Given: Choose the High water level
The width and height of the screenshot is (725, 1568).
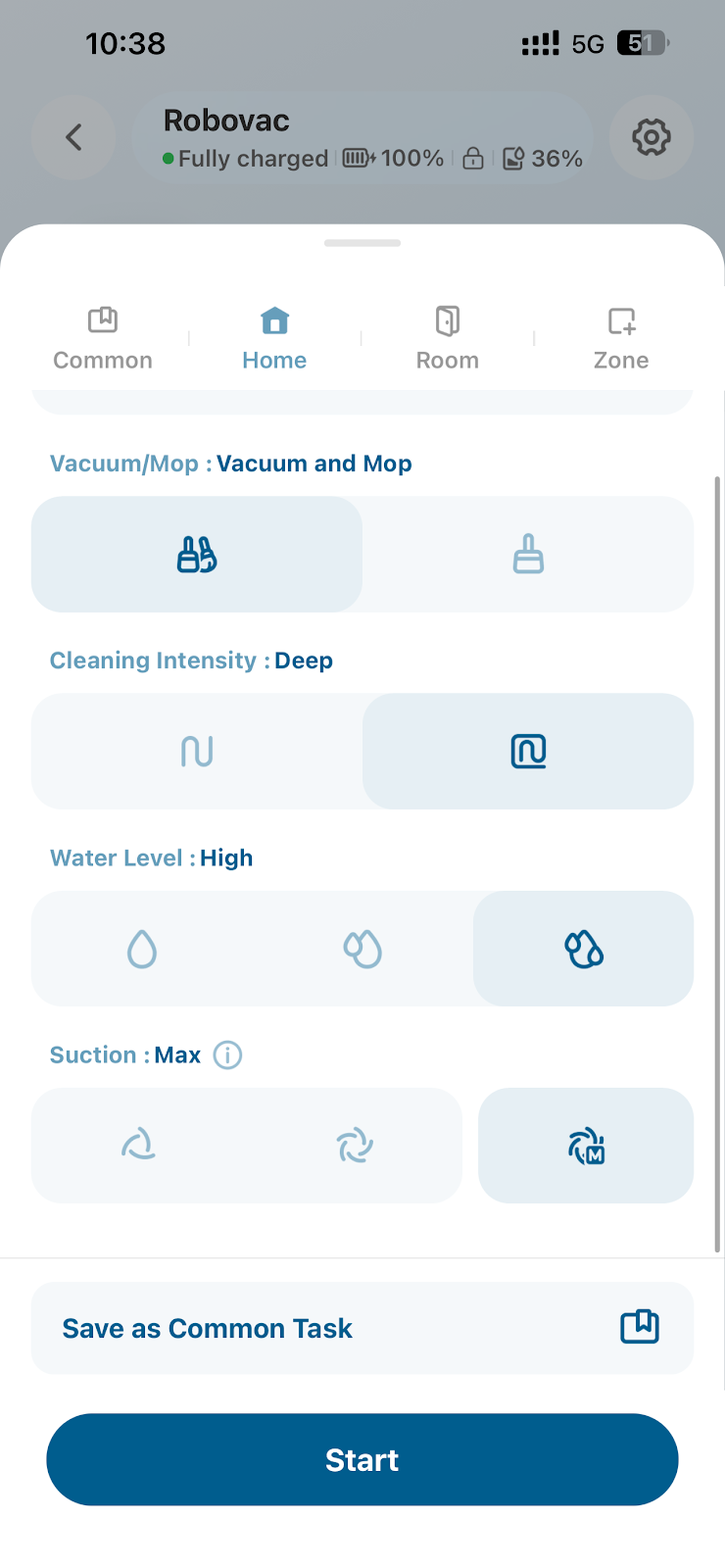Looking at the screenshot, I should click(584, 949).
